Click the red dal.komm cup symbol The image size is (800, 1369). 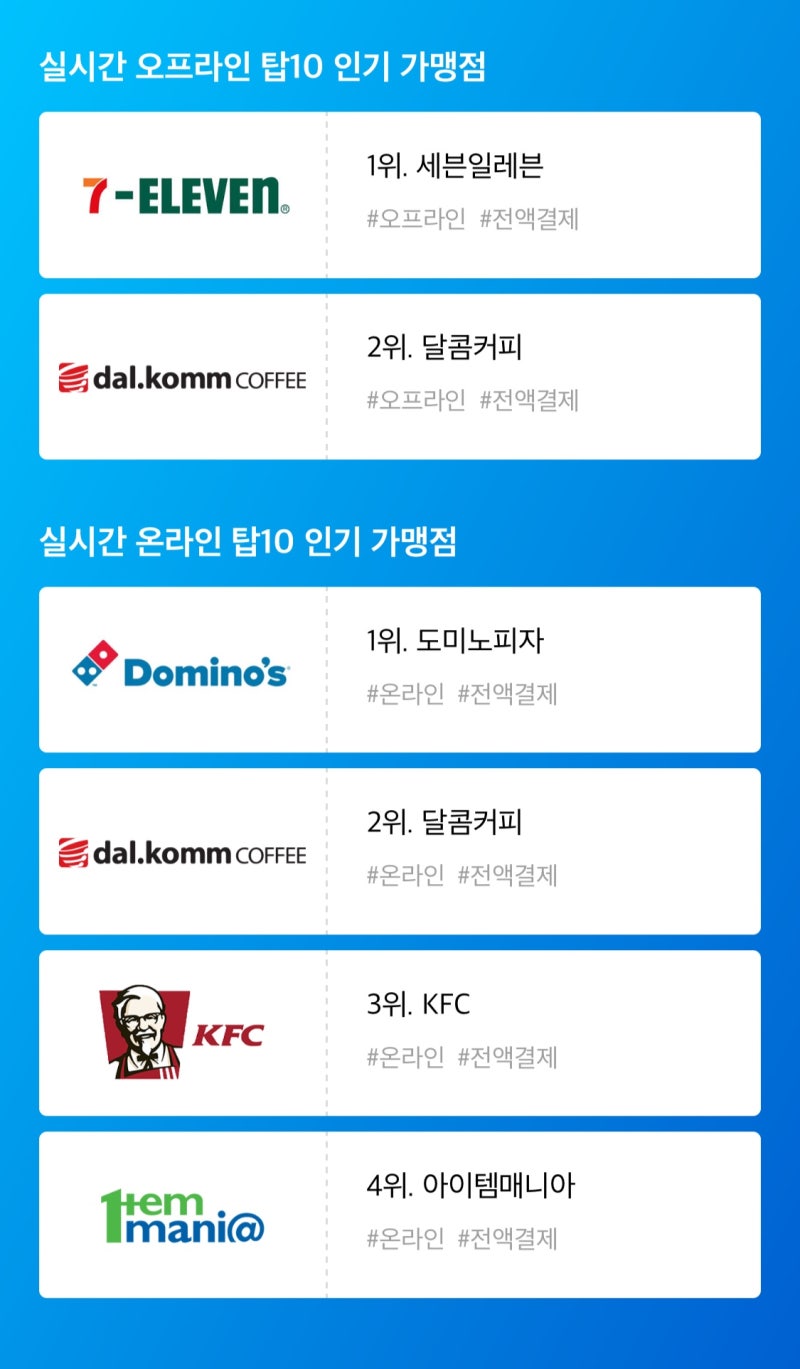point(76,374)
